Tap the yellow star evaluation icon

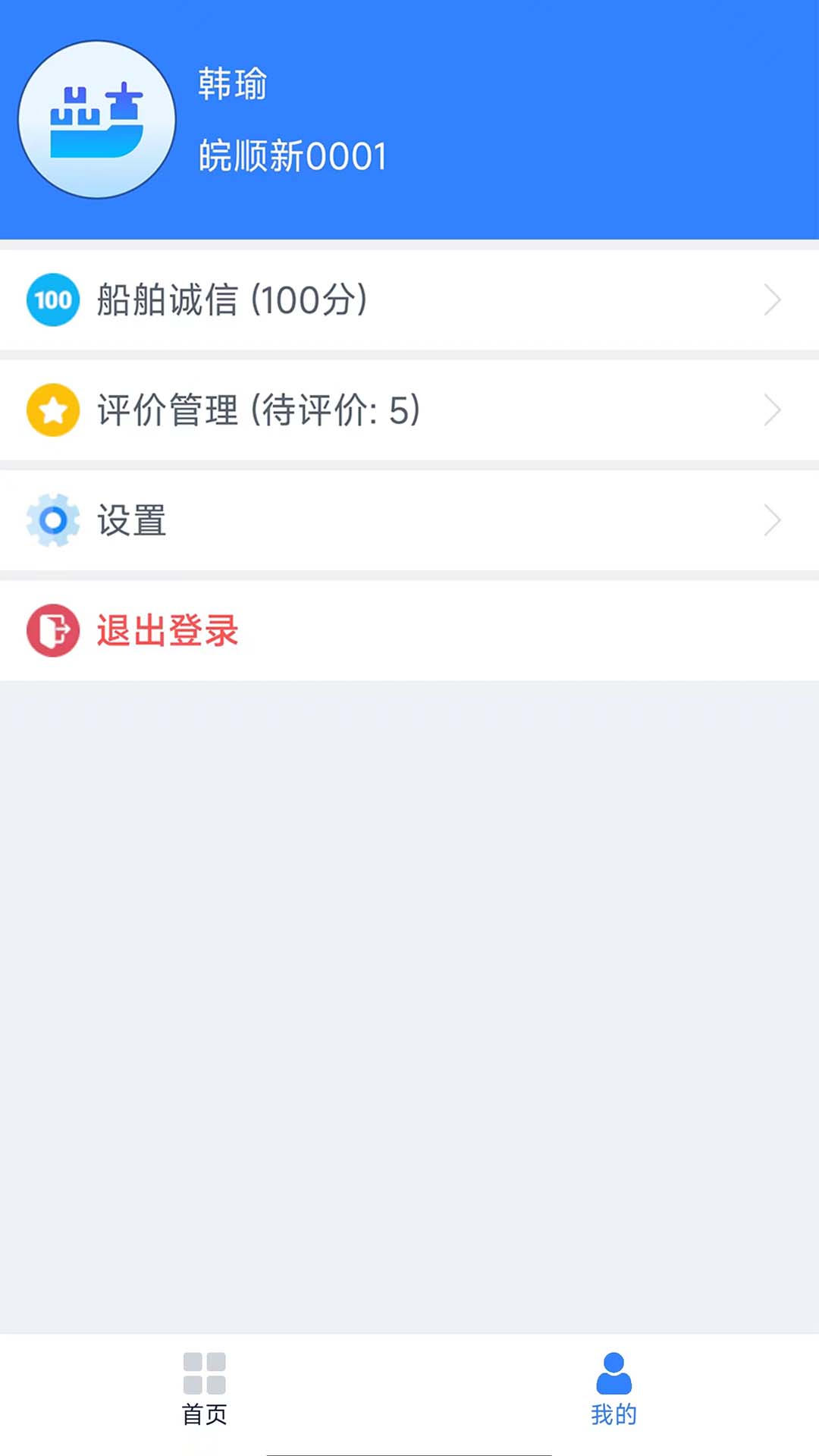(x=52, y=409)
